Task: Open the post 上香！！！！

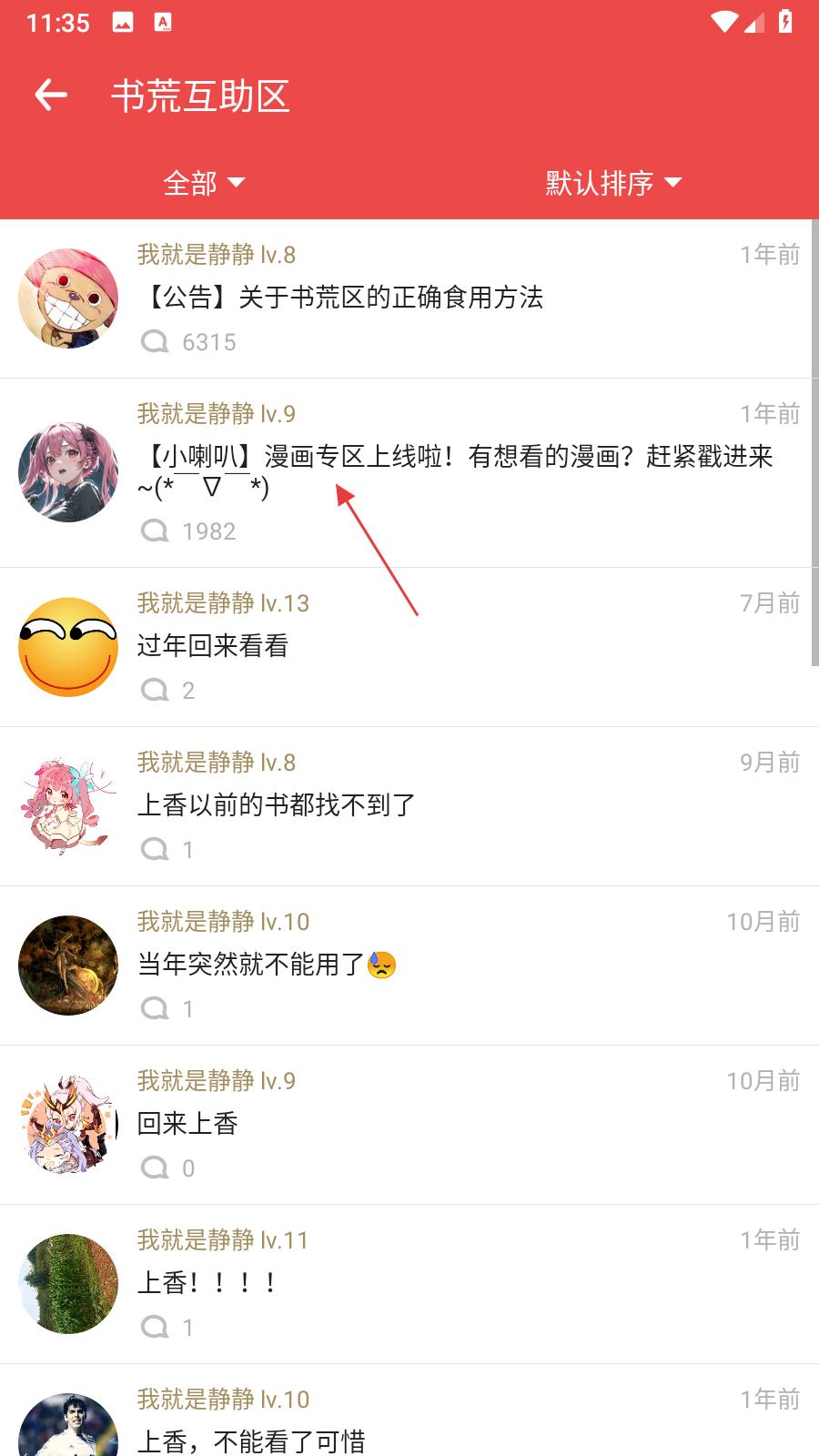Action: 207,1283
